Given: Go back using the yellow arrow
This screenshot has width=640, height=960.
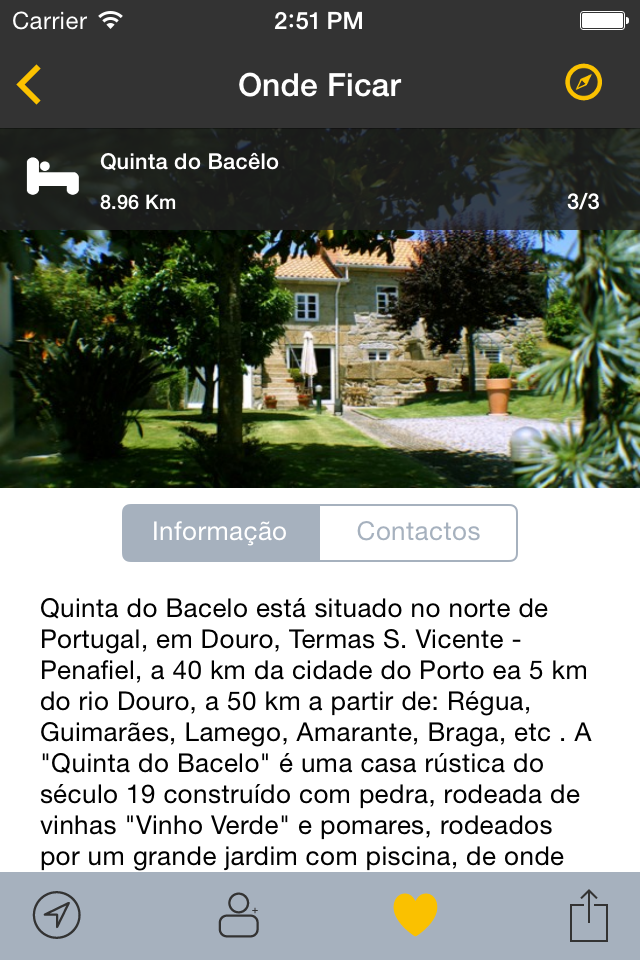Looking at the screenshot, I should (30, 85).
